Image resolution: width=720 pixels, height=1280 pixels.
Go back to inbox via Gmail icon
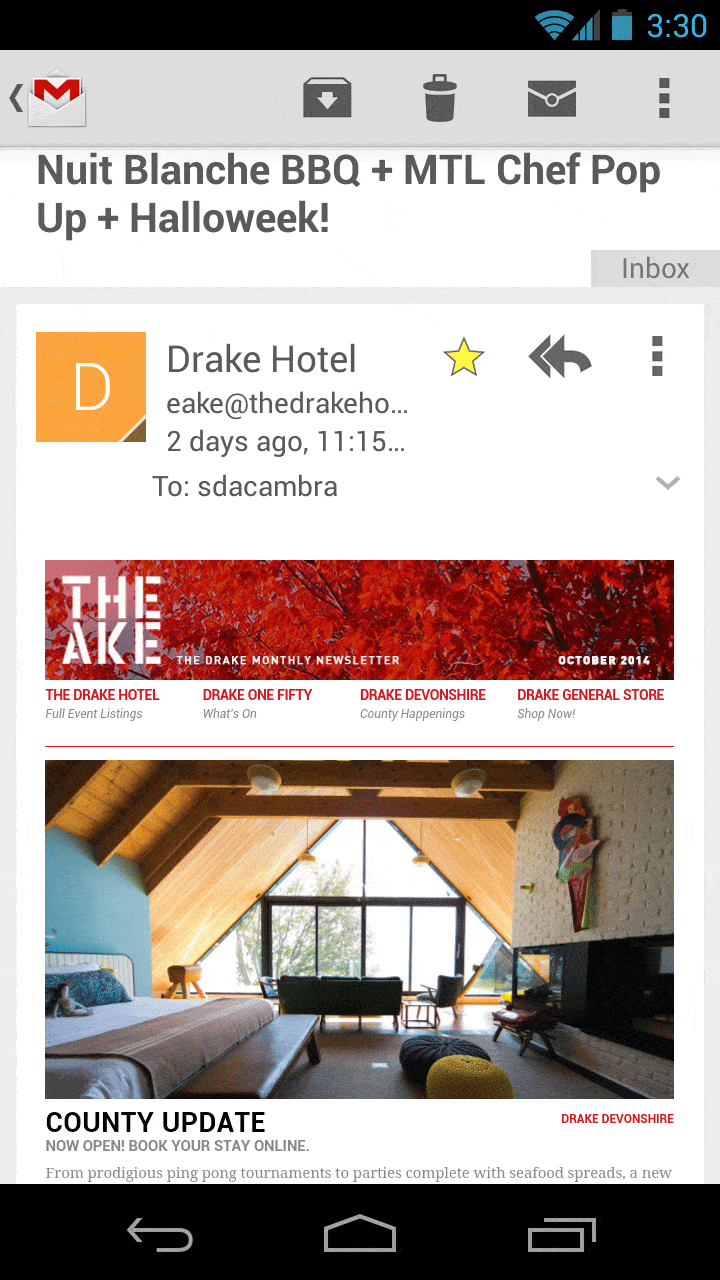click(x=50, y=98)
